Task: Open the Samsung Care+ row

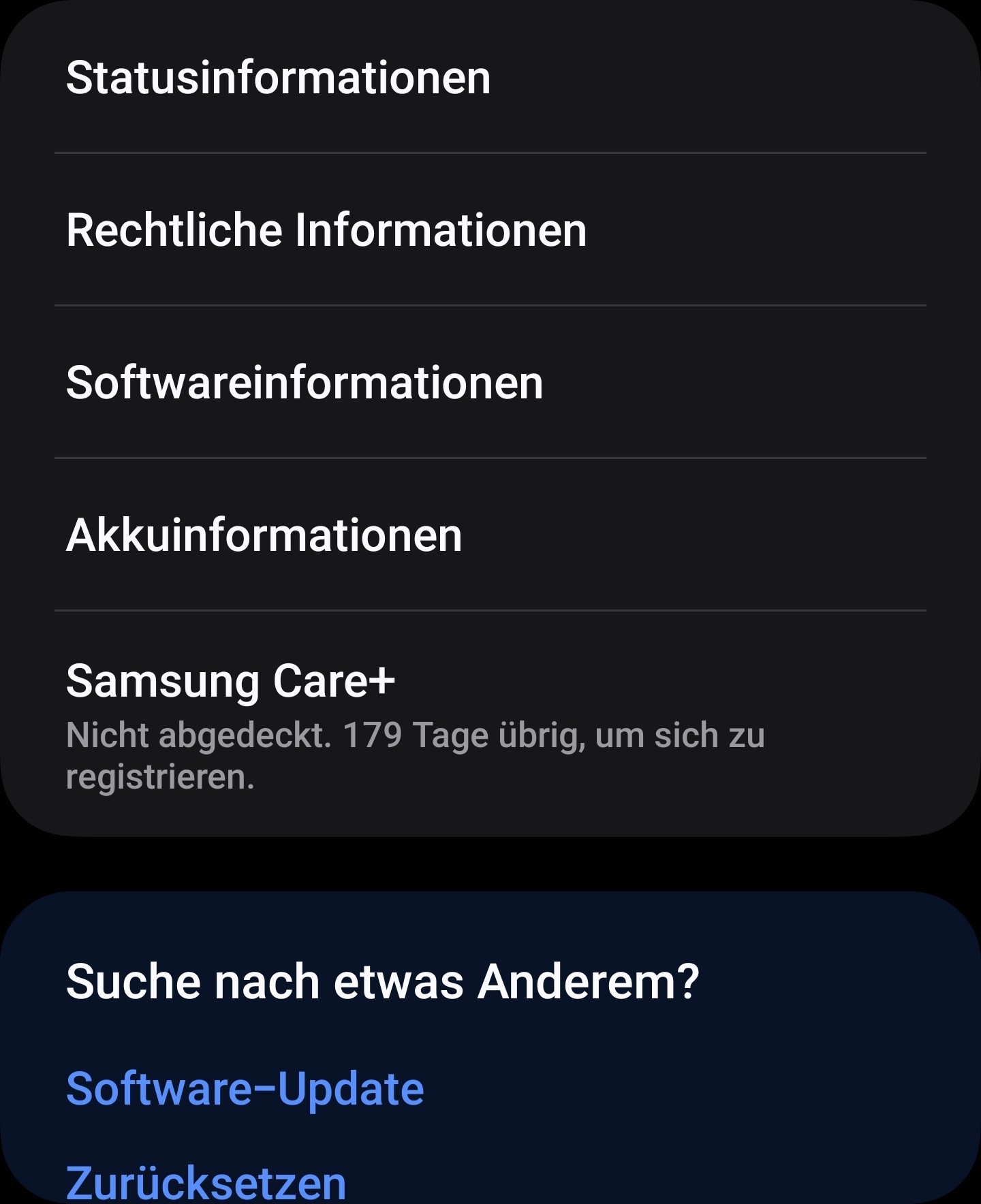Action: [x=416, y=725]
